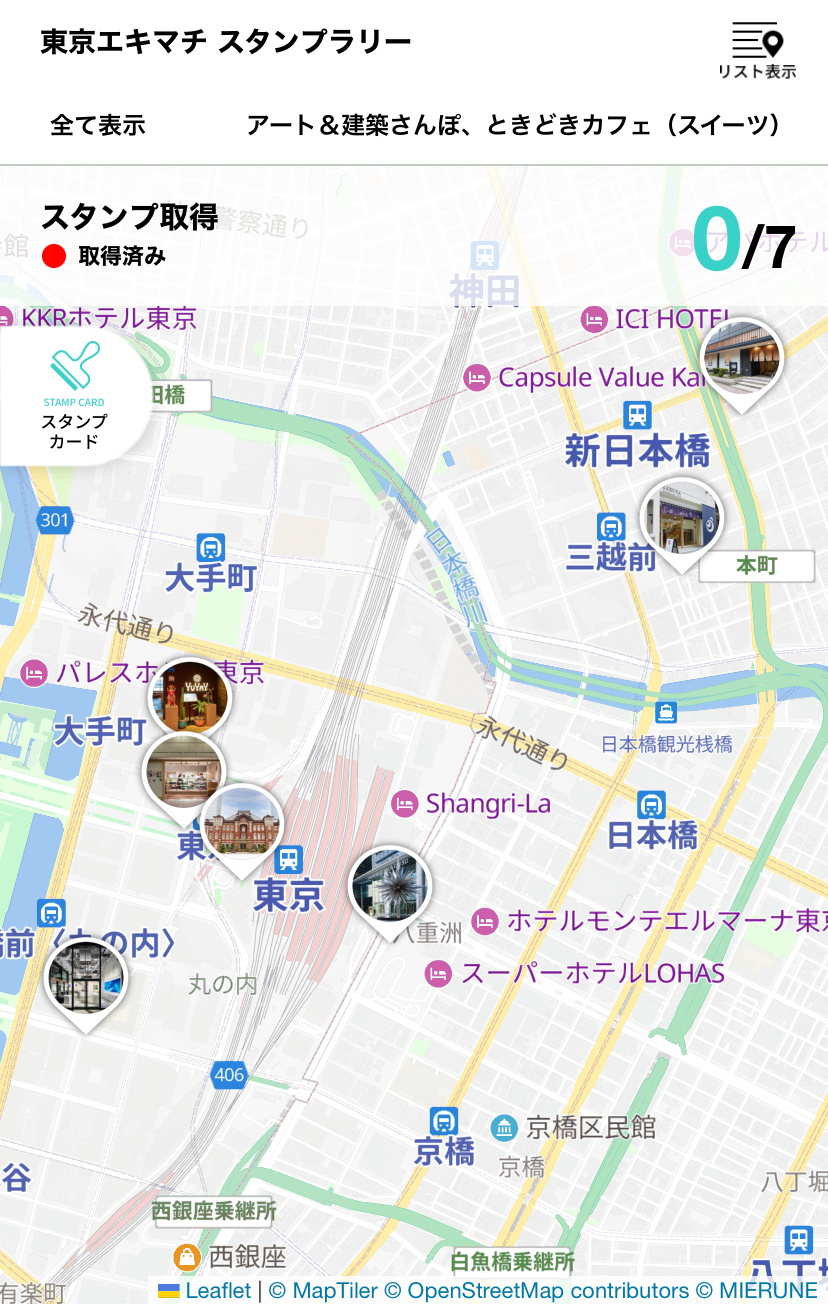The image size is (828, 1304).
Task: Open the red brick Tokyo Station pin
Action: pyautogui.click(x=241, y=825)
